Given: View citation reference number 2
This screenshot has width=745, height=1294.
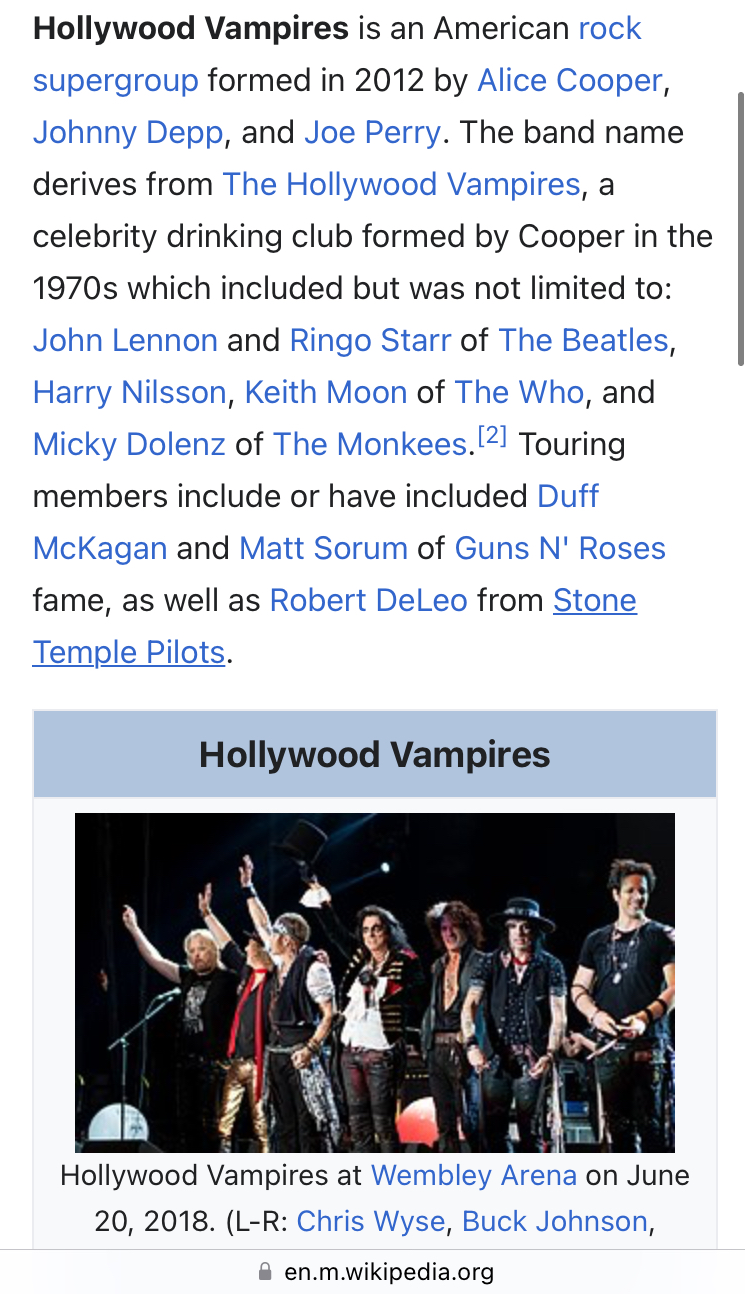Looking at the screenshot, I should [x=492, y=436].
